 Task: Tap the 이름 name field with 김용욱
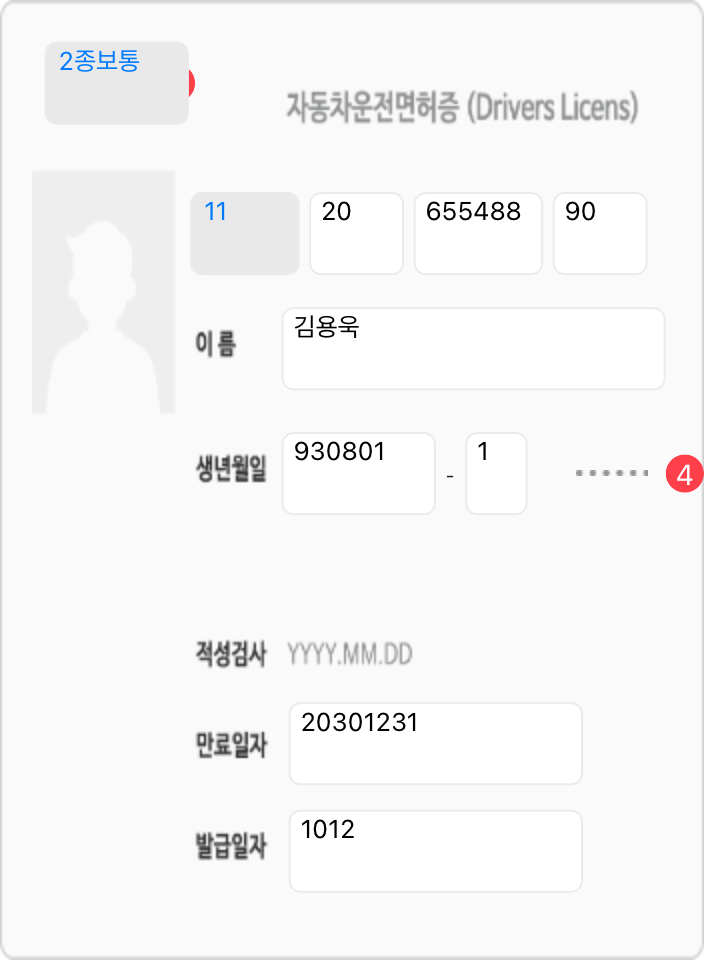(x=473, y=348)
